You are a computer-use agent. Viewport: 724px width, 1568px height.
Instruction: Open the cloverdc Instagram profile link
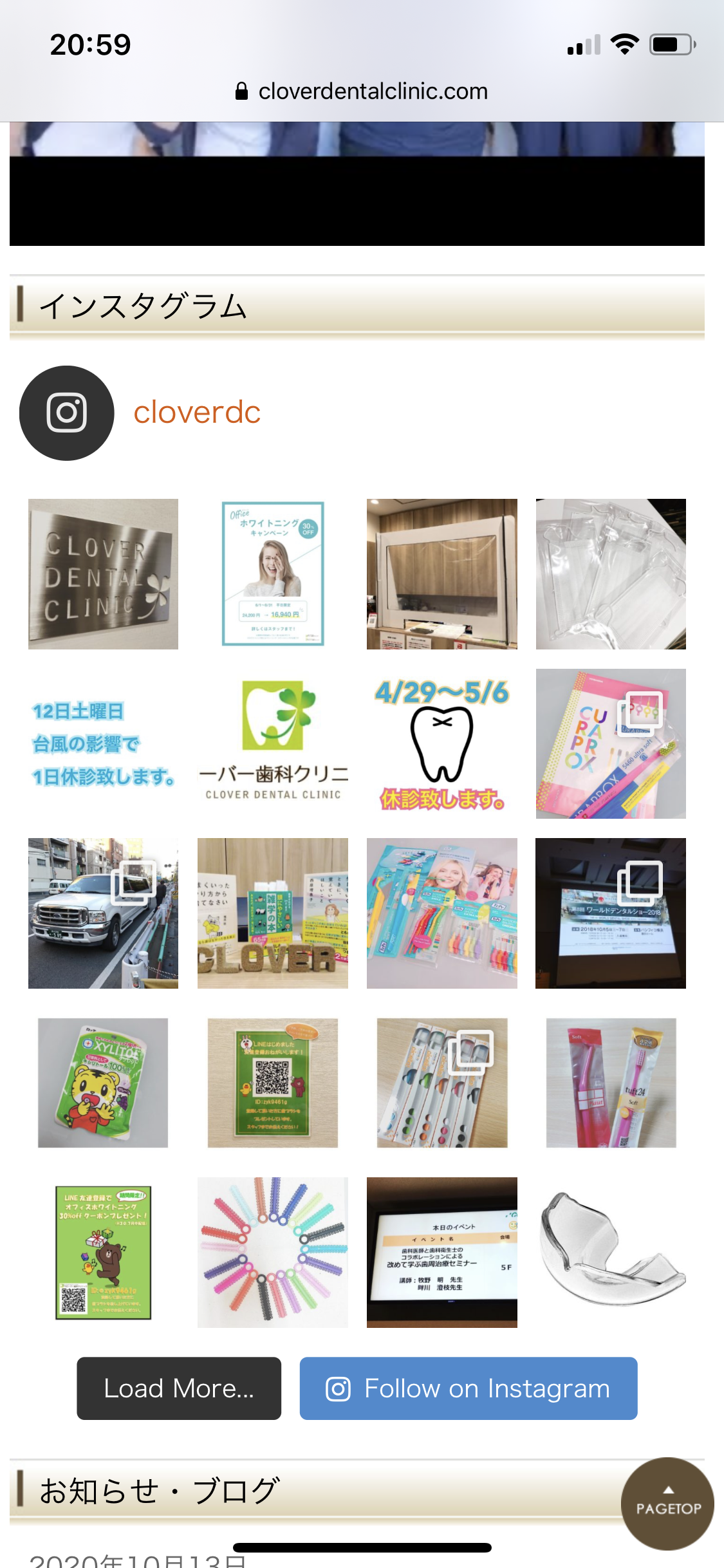click(x=196, y=413)
